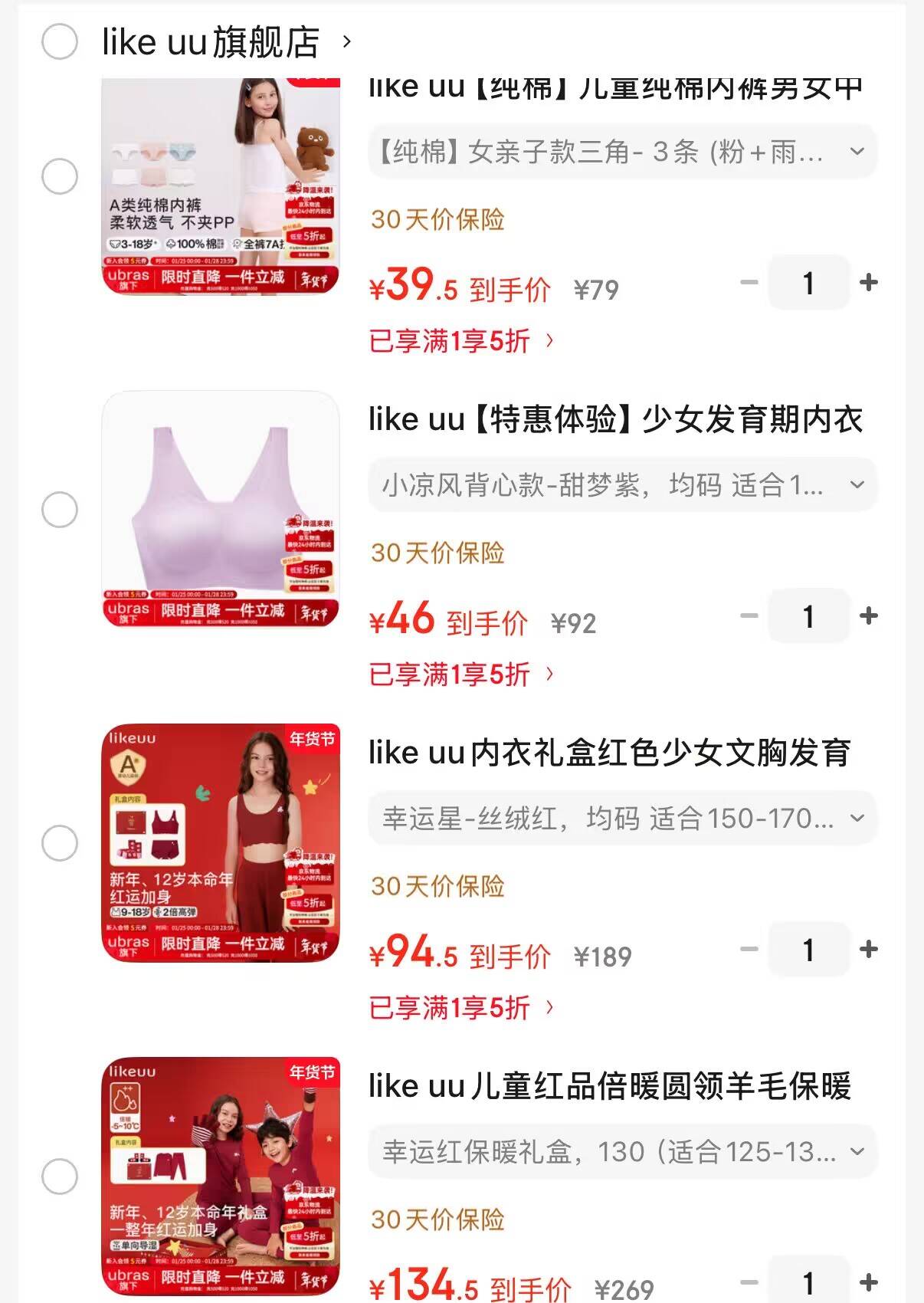This screenshot has width=924, height=1303.
Task: Select all items from like uu旗舰店
Action: tap(60, 41)
